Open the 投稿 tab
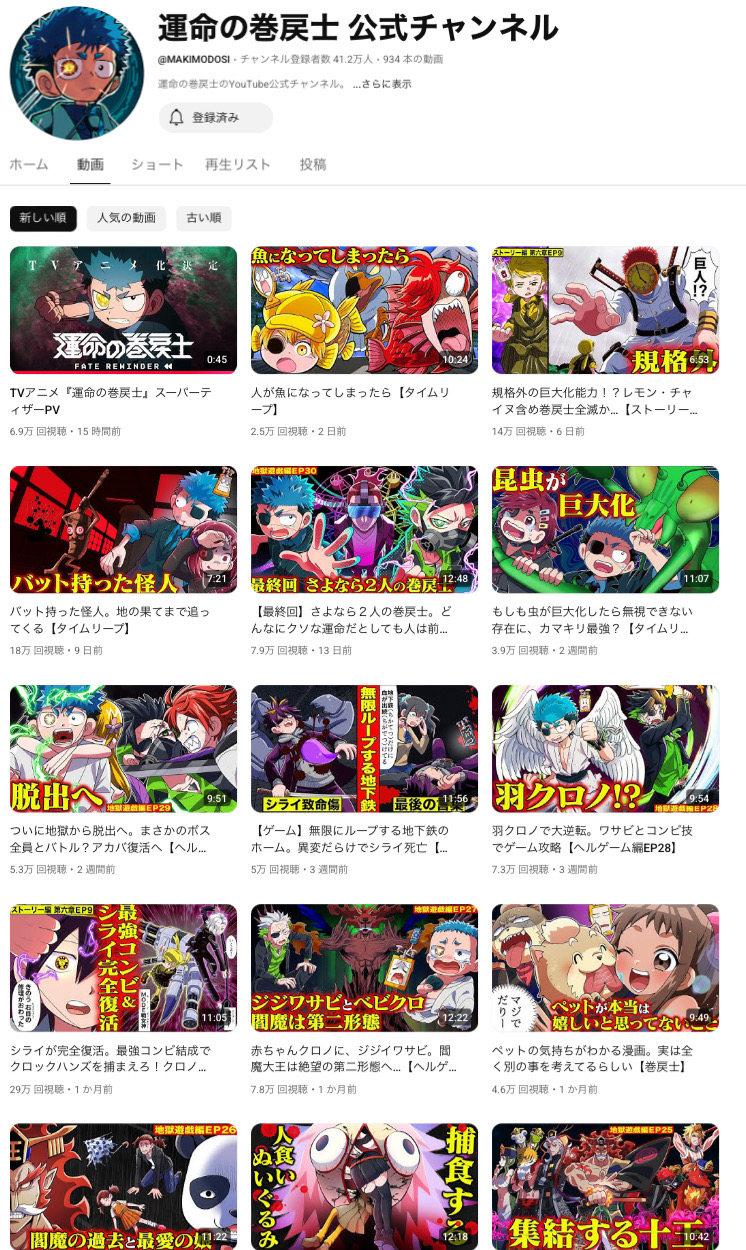Viewport: 746px width, 1250px height. point(313,165)
